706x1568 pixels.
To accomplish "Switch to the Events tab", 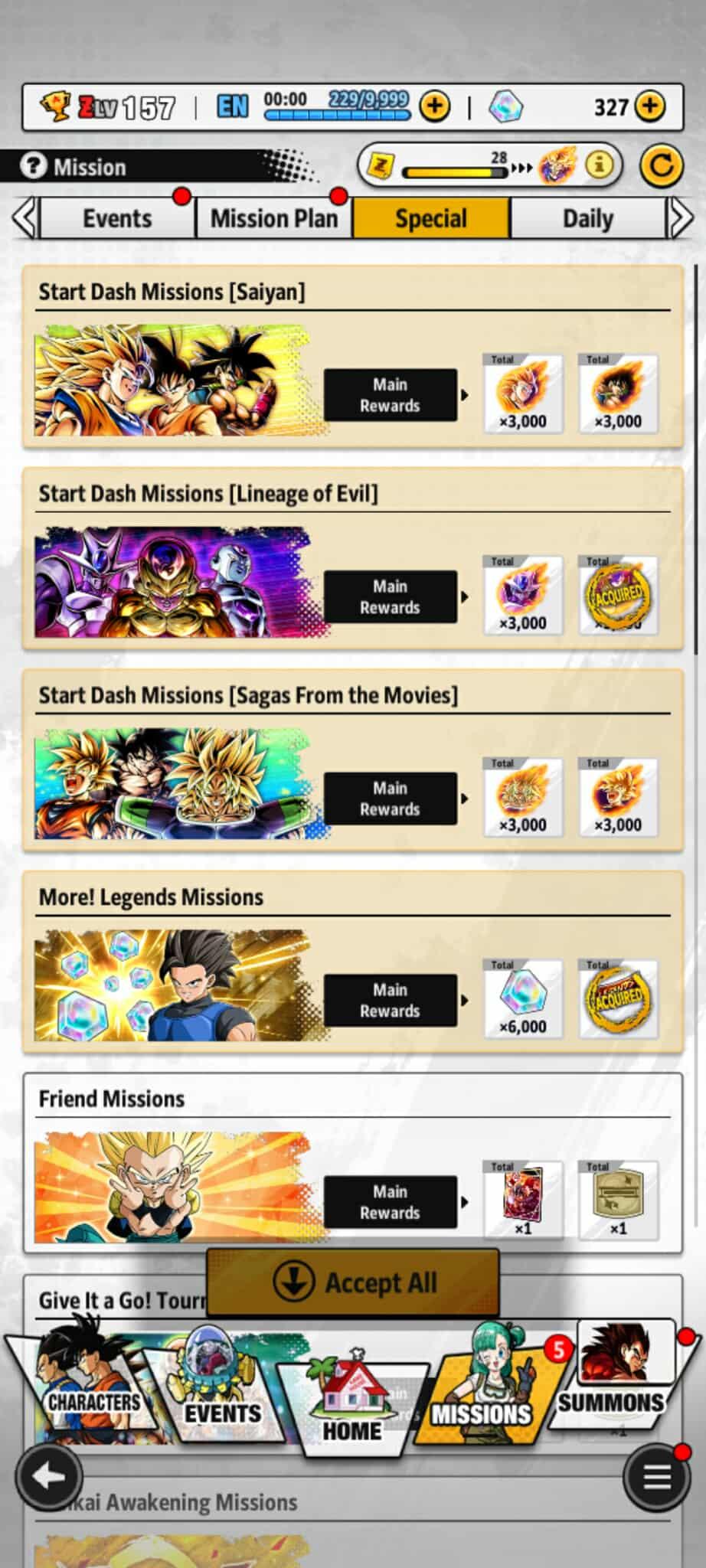I will [116, 218].
